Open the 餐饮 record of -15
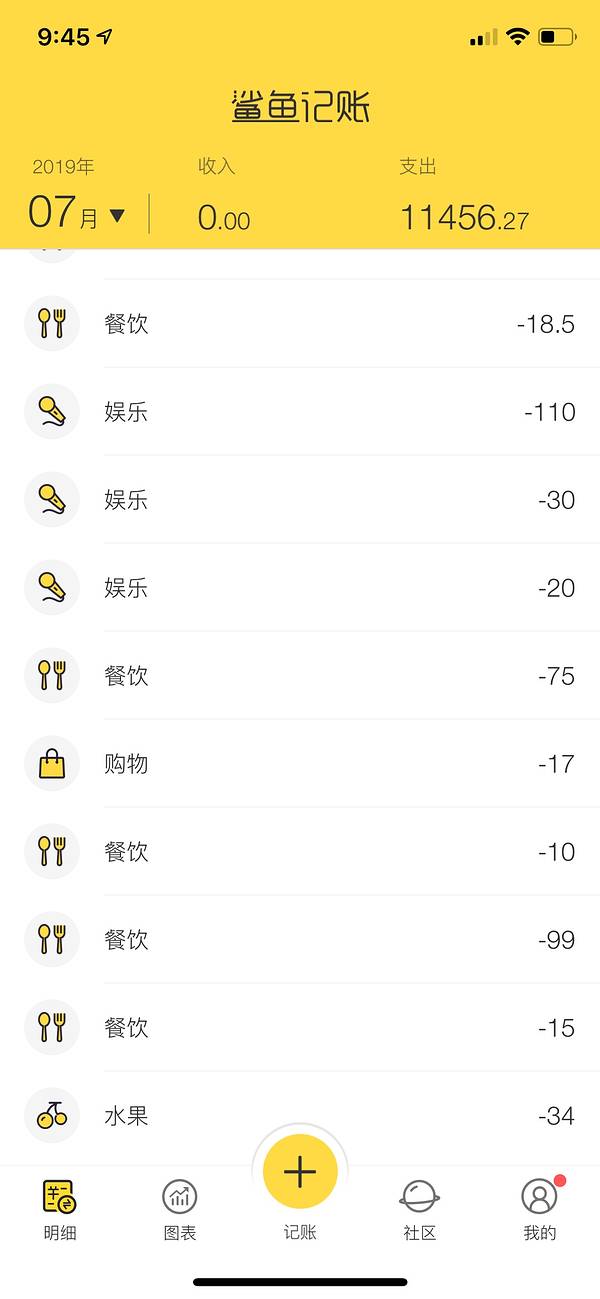 [x=300, y=1028]
